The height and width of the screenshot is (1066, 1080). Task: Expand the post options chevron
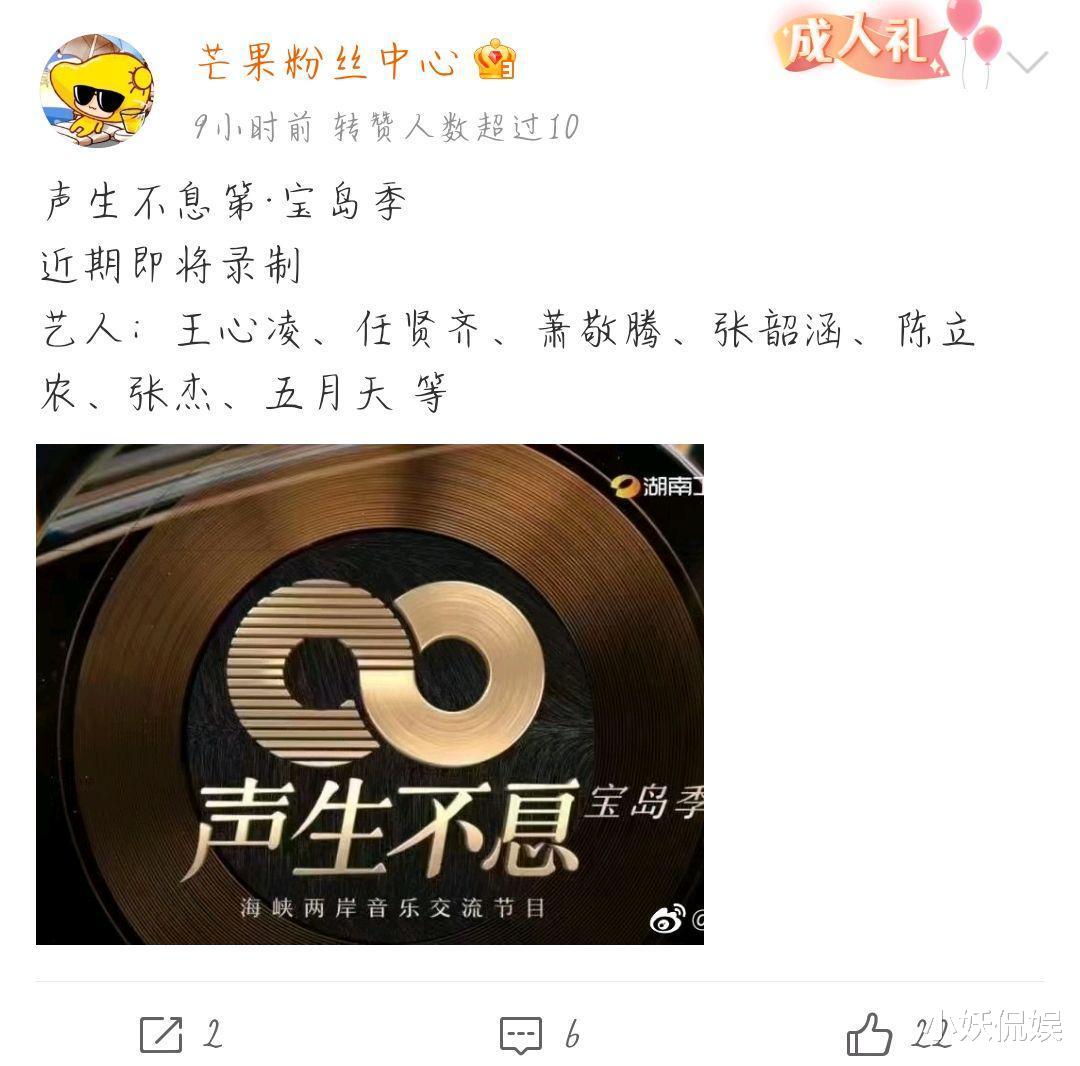(x=1026, y=62)
